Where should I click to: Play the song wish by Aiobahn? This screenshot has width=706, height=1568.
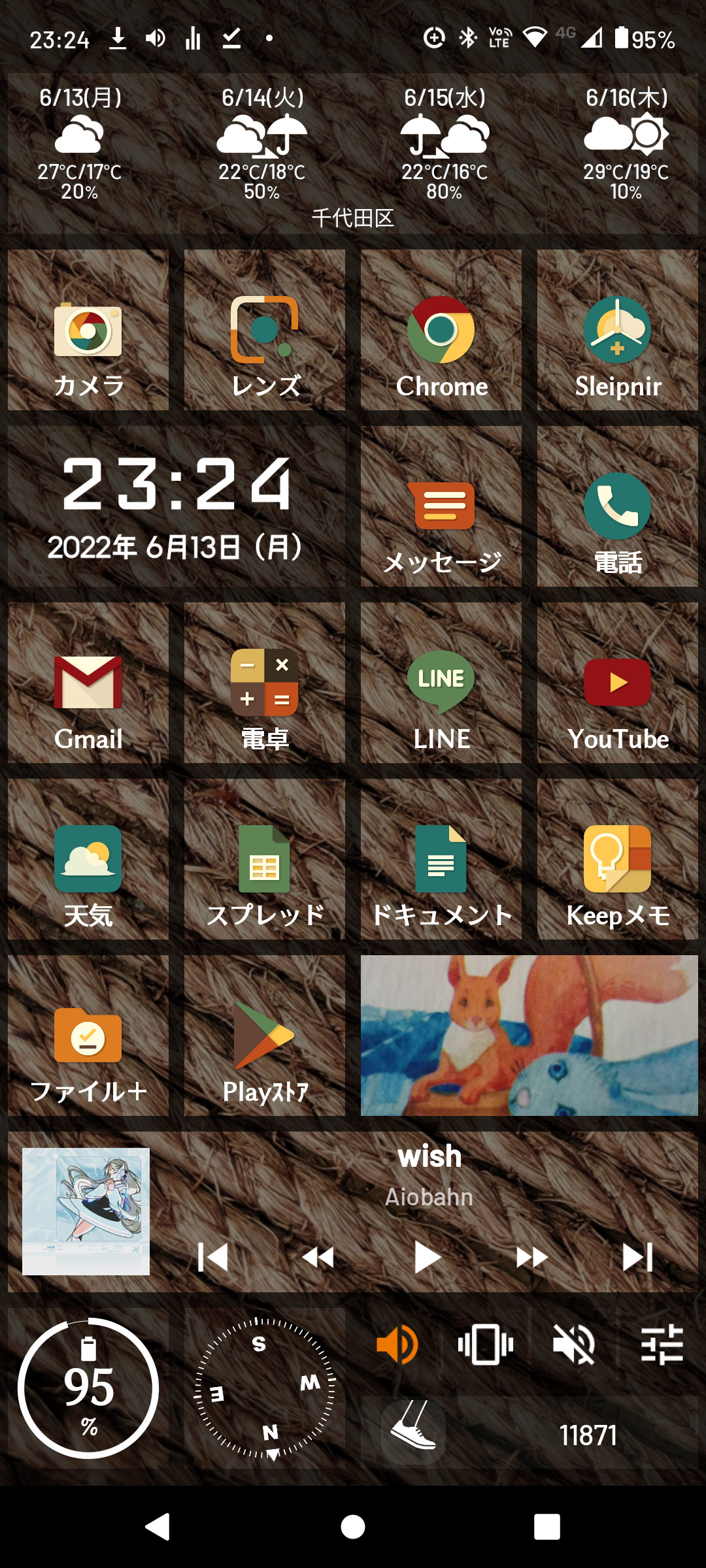point(428,1257)
